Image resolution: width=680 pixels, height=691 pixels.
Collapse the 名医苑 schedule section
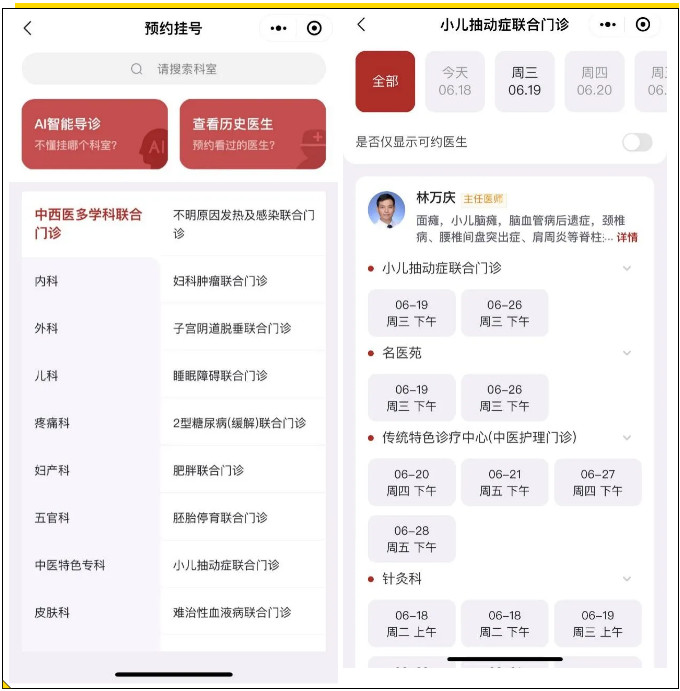627,353
